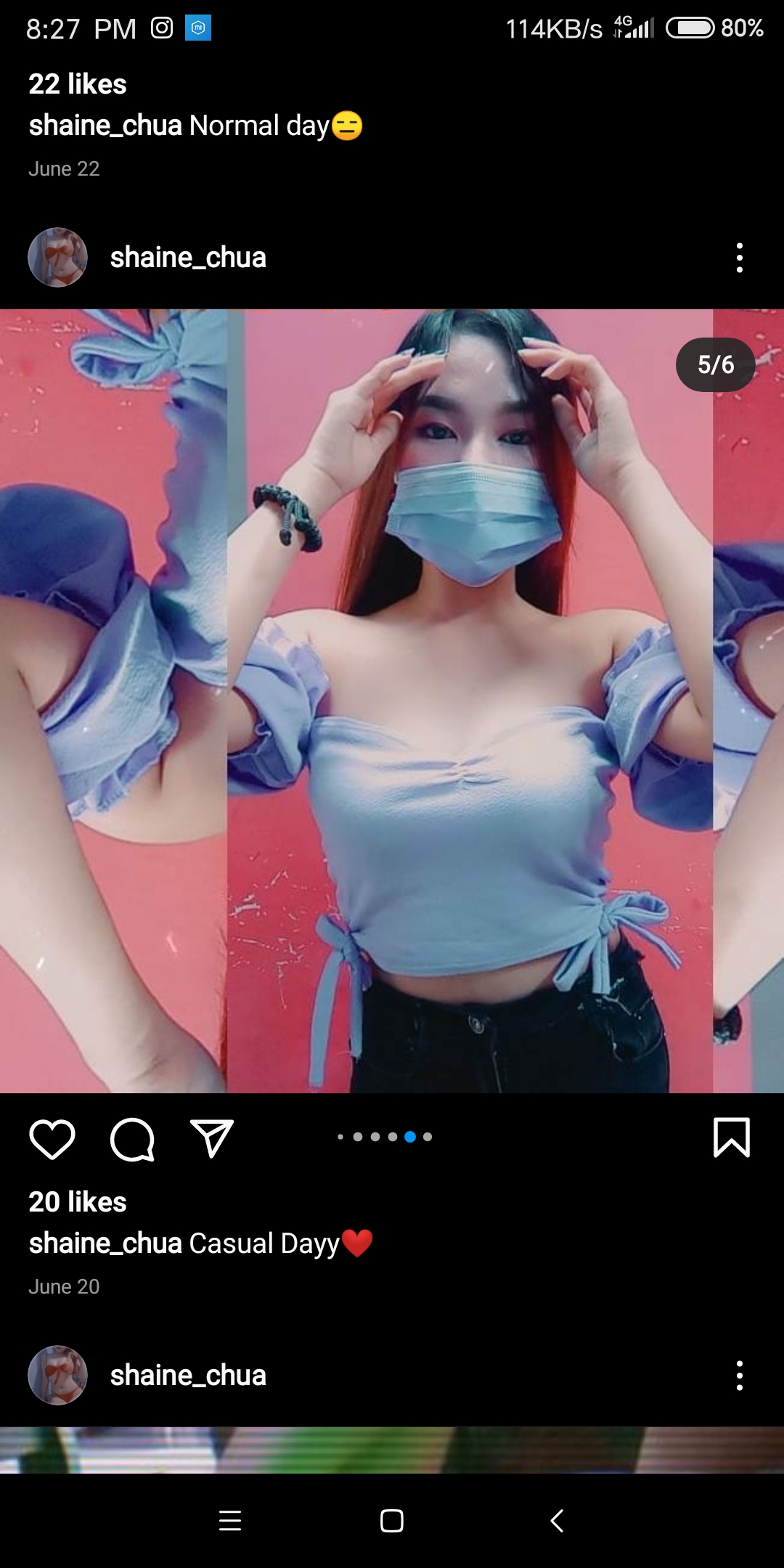View who liked via 20 likes

tap(78, 1202)
